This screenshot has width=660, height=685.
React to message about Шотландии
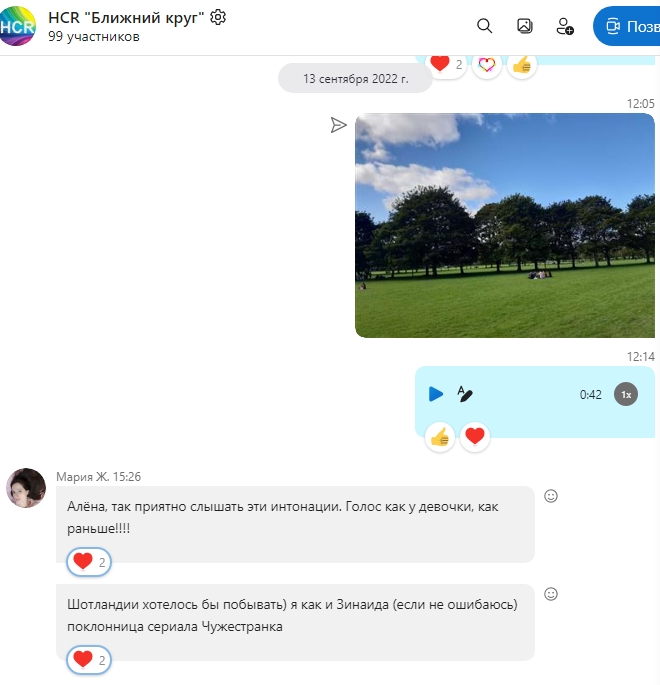(x=550, y=594)
